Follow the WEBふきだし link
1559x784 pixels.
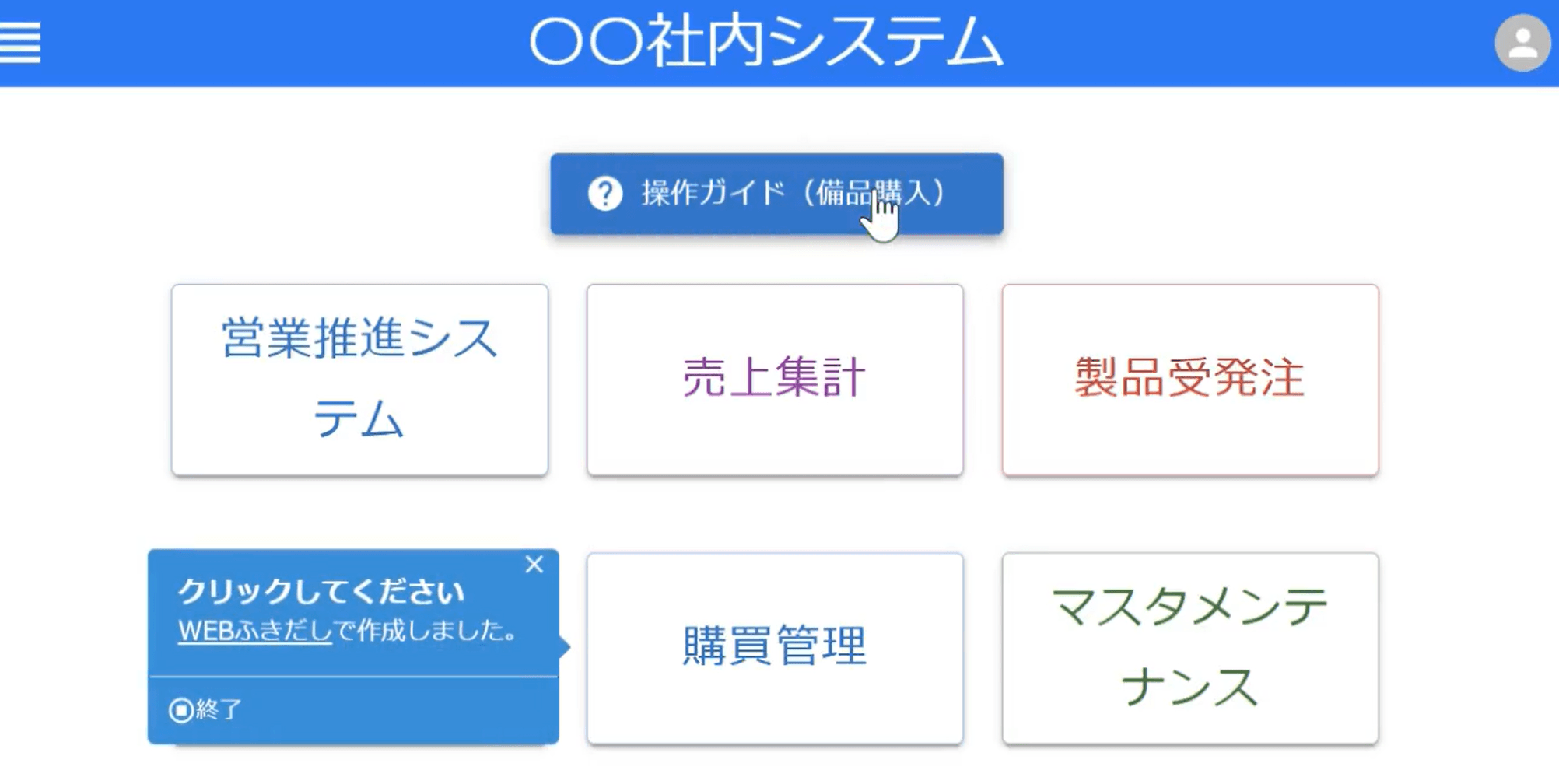(x=254, y=630)
